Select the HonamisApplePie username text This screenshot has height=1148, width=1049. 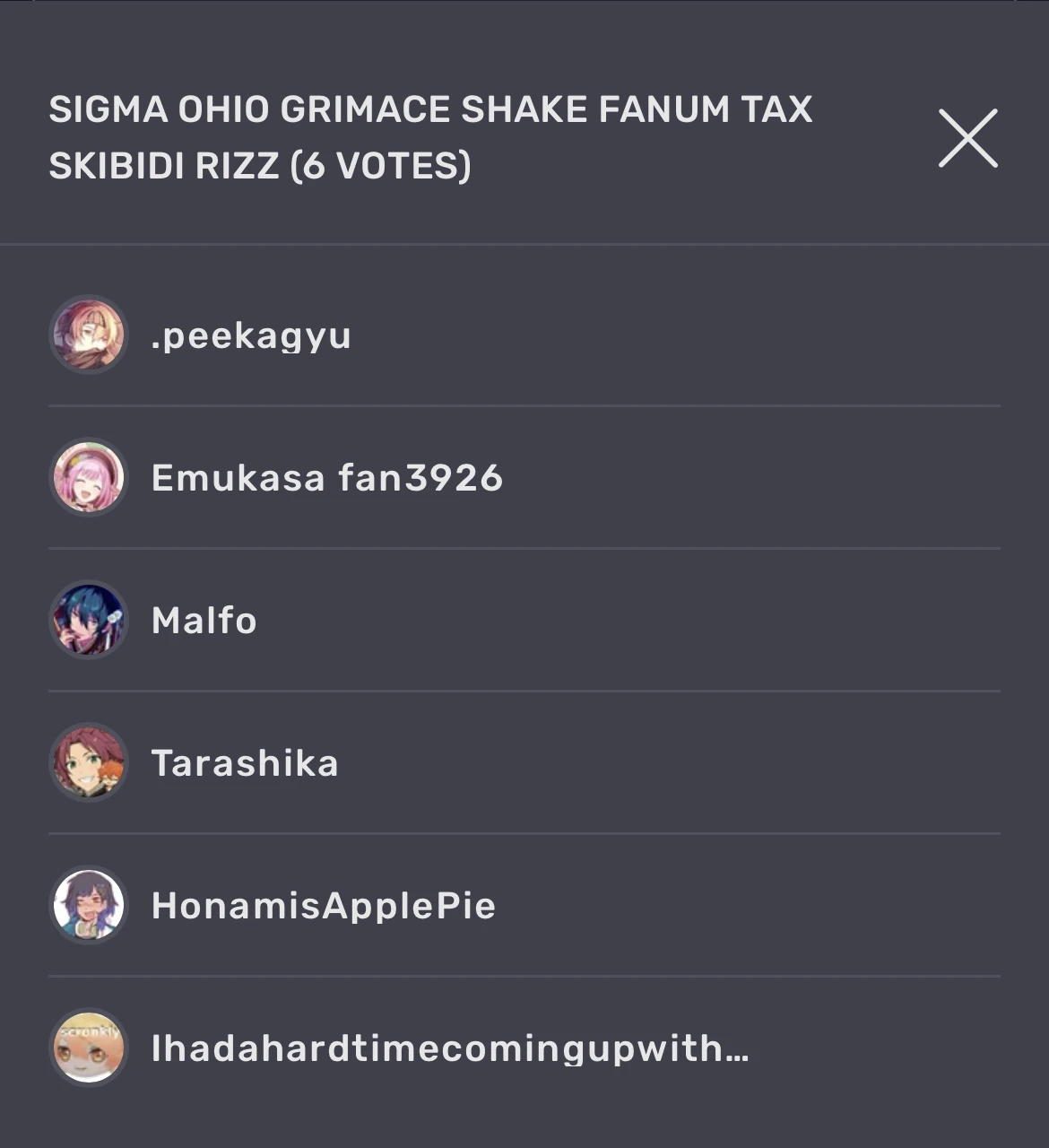[323, 906]
